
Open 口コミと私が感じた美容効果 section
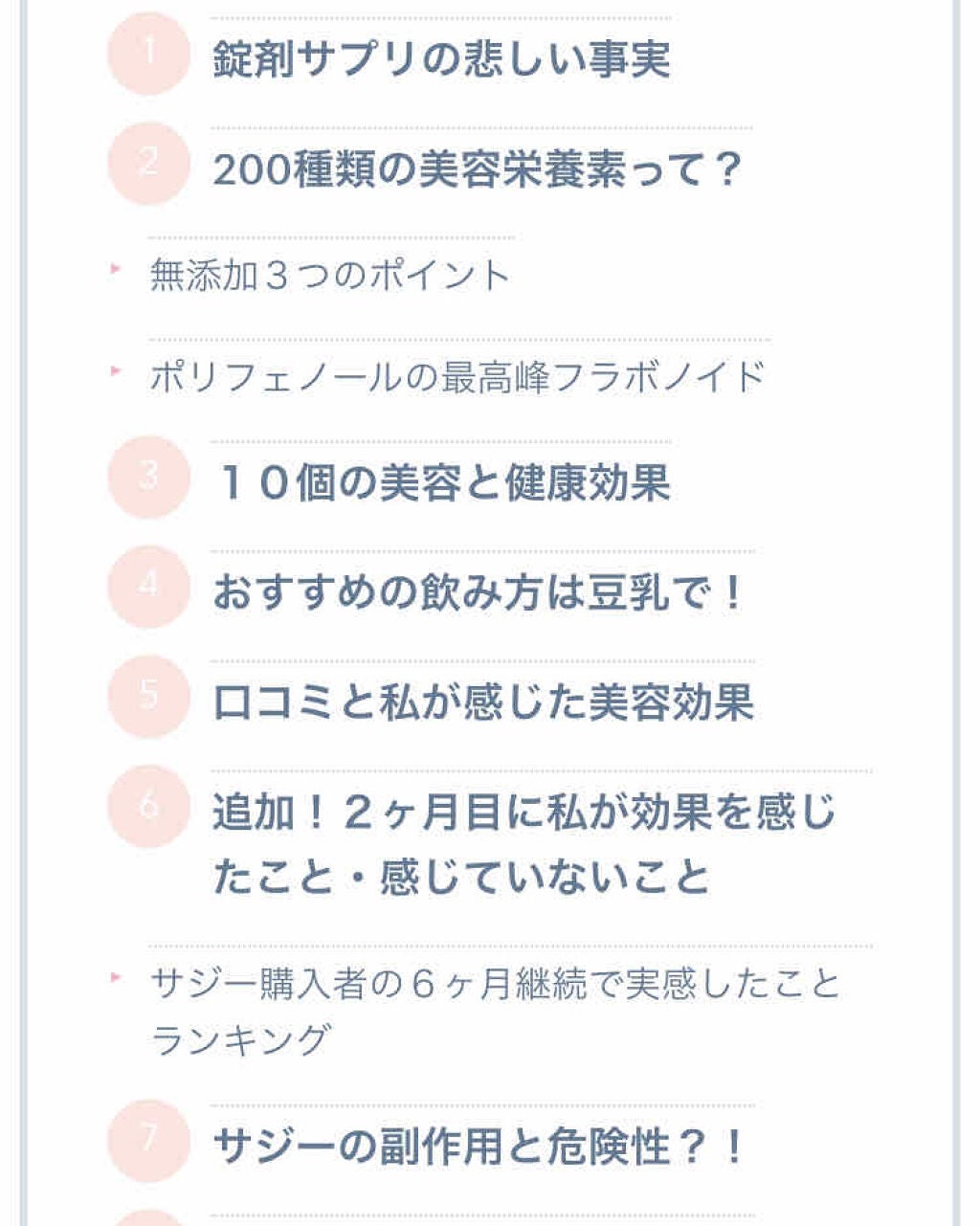point(482,702)
